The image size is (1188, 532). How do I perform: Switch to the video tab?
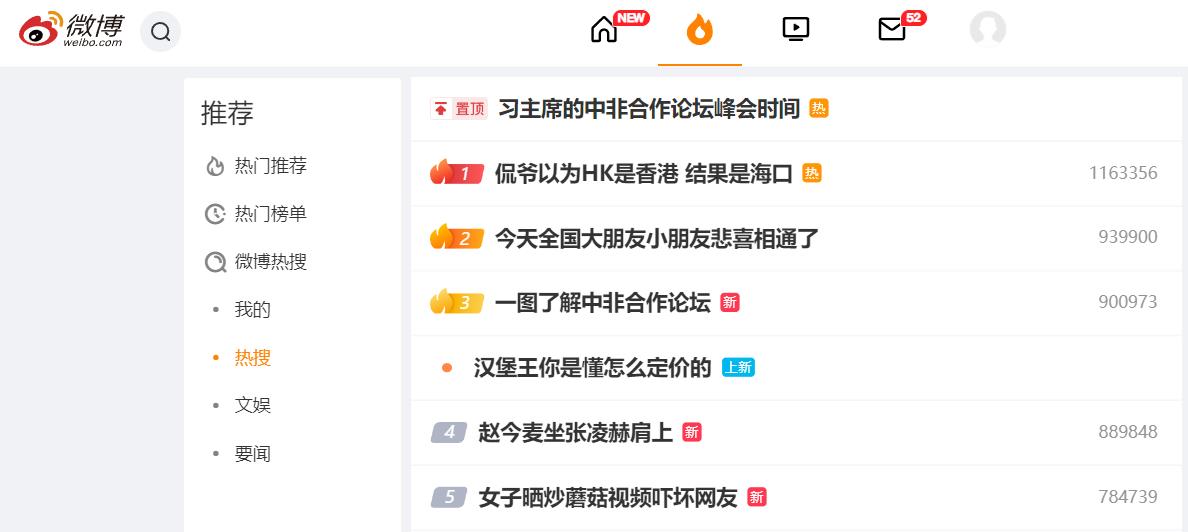pyautogui.click(x=795, y=29)
